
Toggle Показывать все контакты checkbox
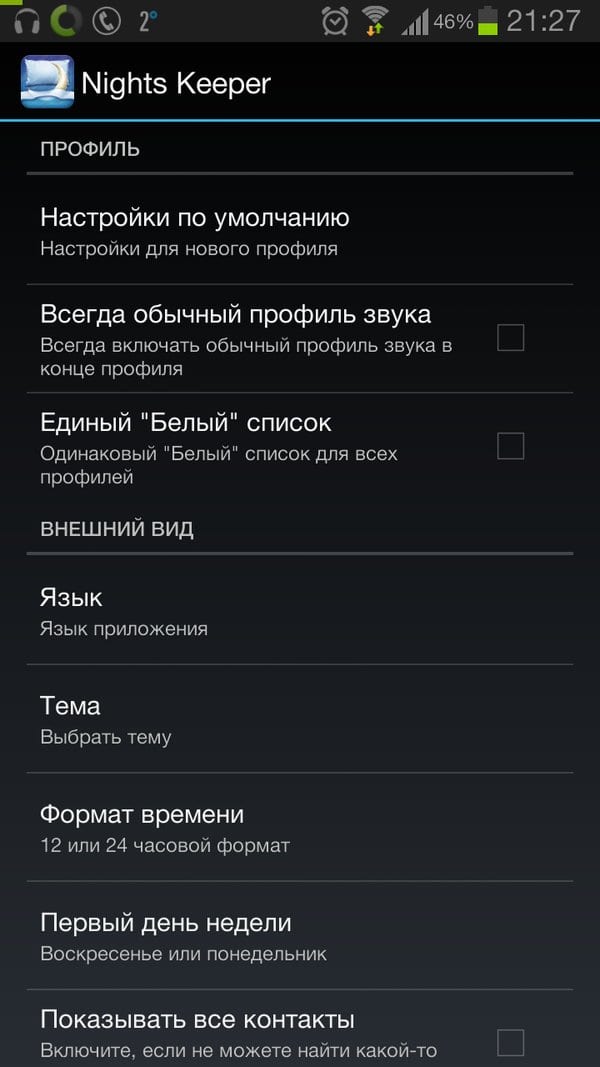(510, 1043)
